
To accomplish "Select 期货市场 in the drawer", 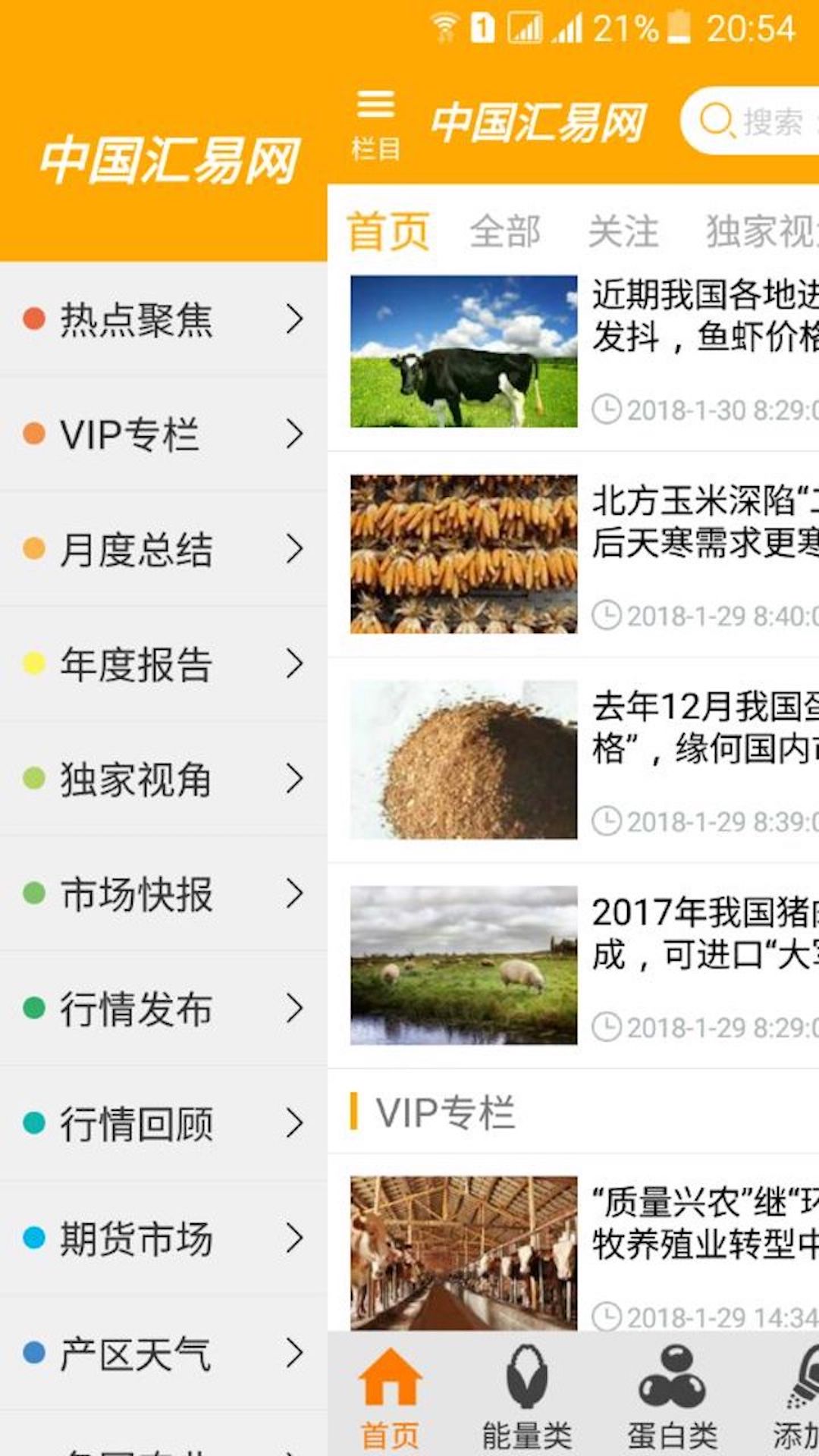I will tap(163, 1238).
